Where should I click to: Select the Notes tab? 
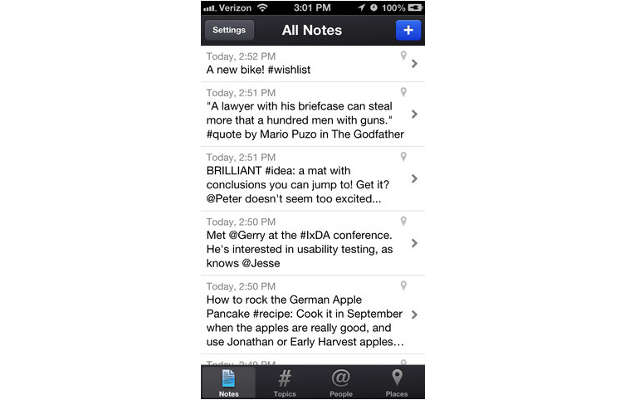click(228, 382)
